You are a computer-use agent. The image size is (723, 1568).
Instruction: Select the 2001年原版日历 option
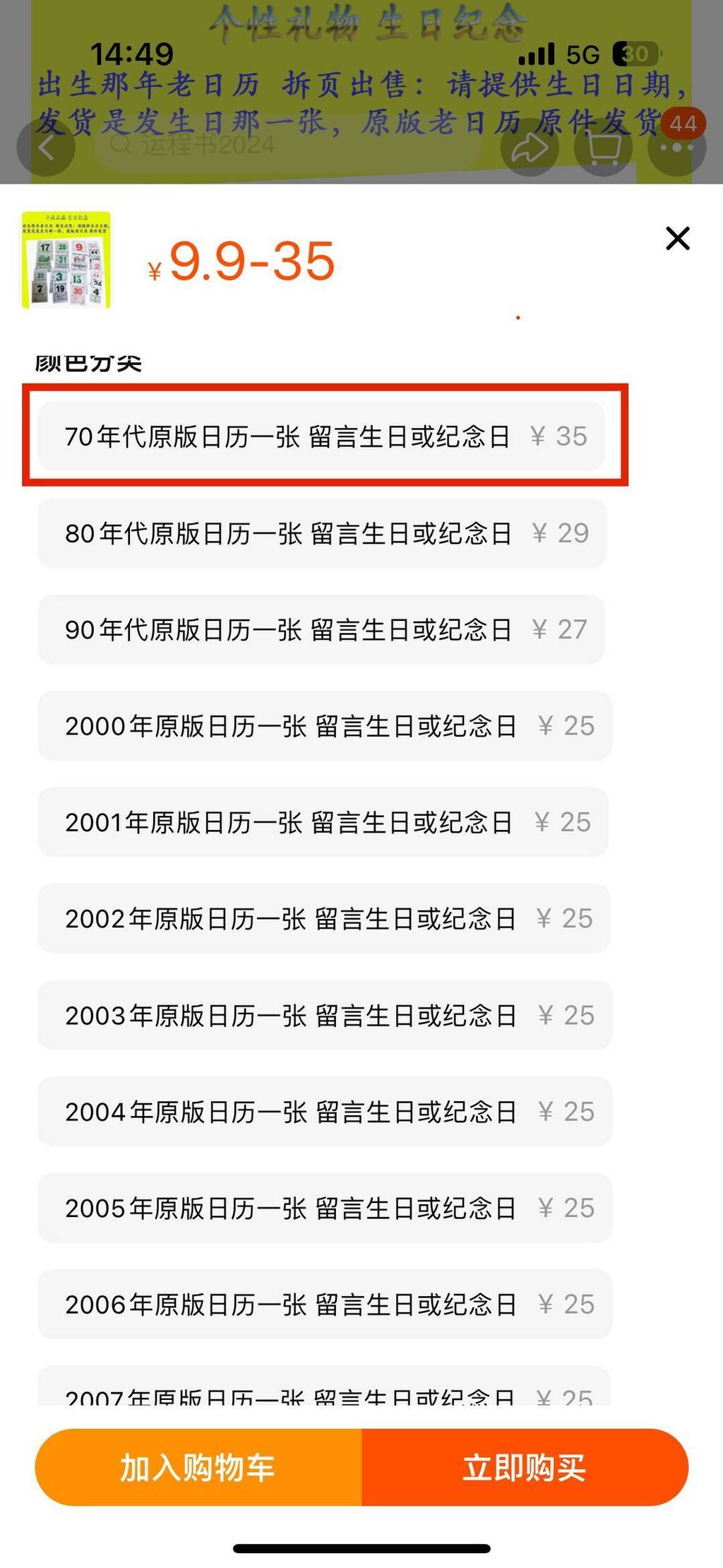323,822
